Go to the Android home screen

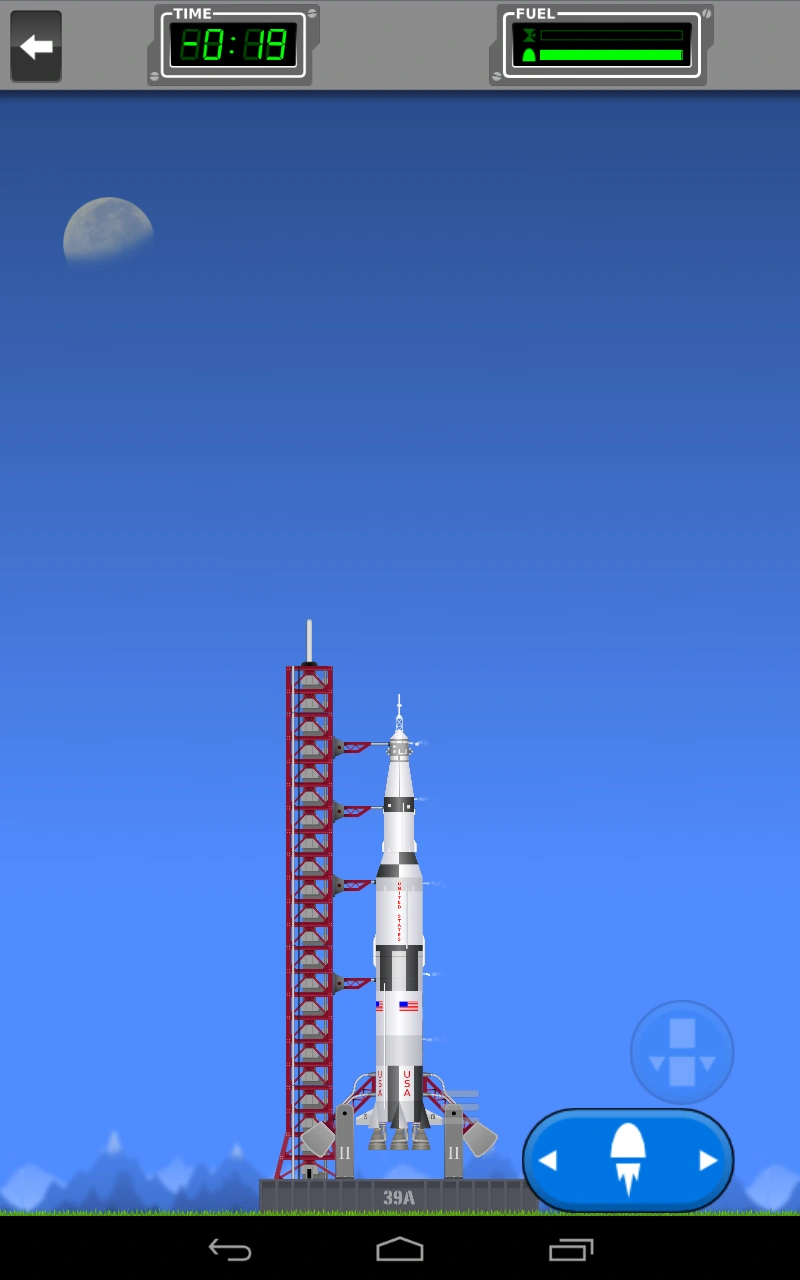point(400,1249)
